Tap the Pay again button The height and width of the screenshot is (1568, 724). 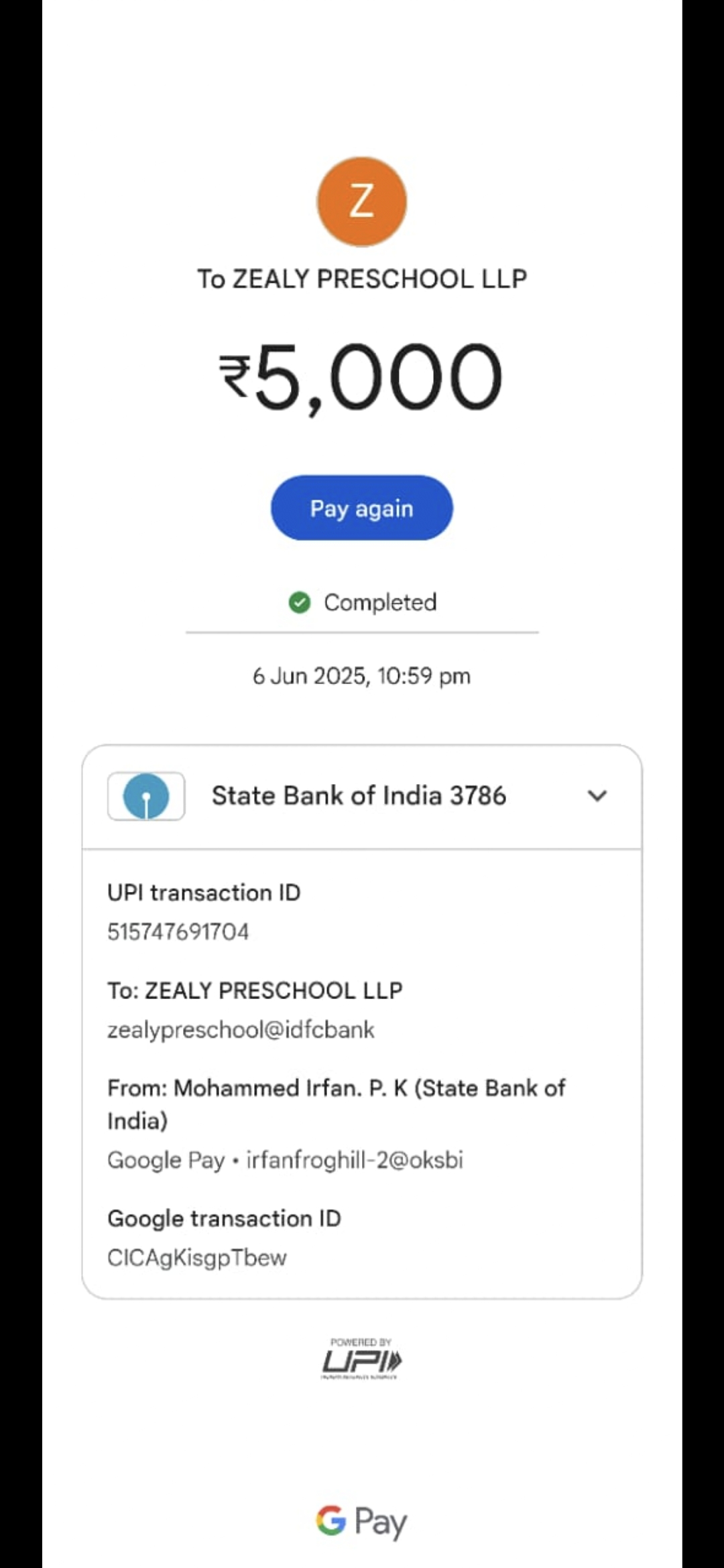pyautogui.click(x=361, y=508)
